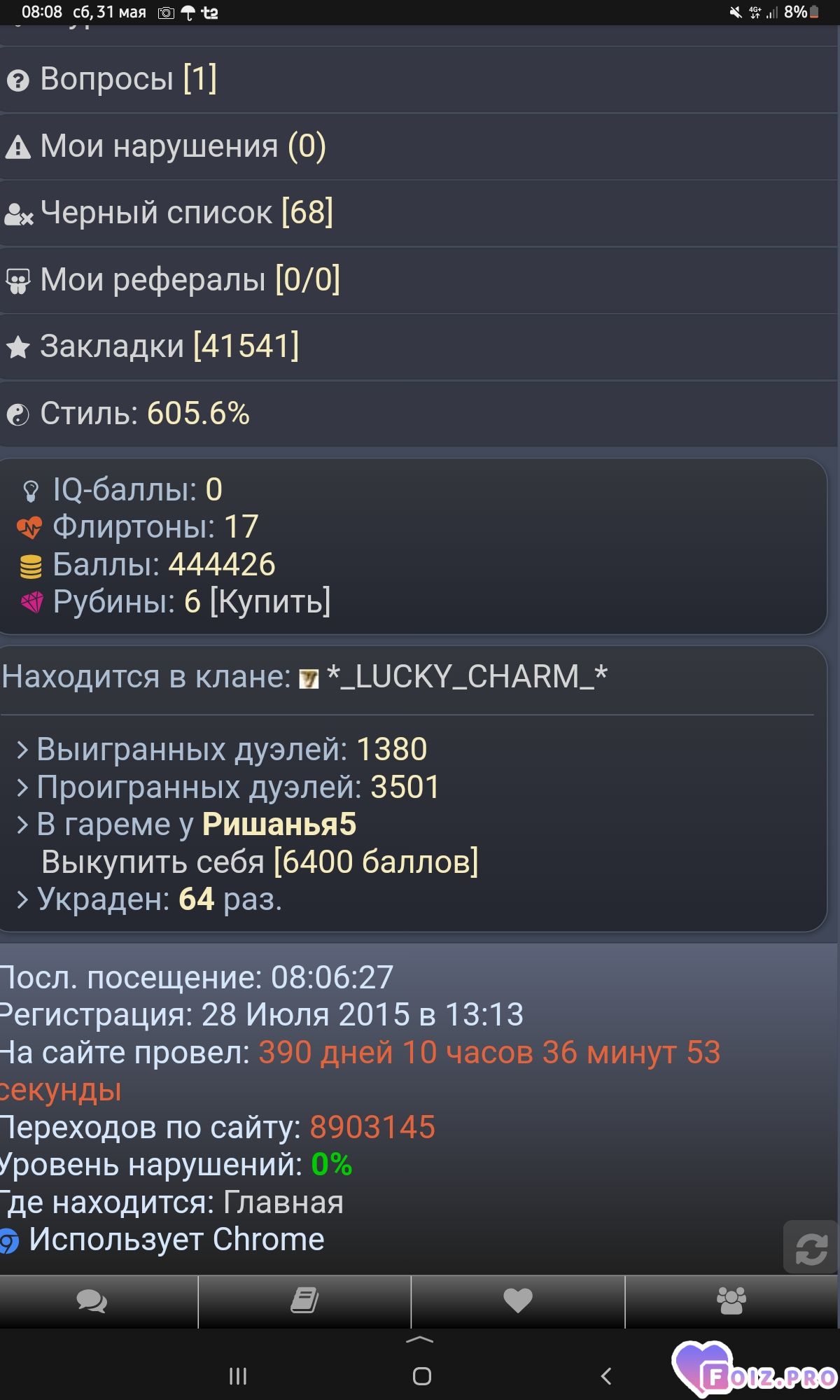Open the chat bubbles tab
Image resolution: width=840 pixels, height=1400 pixels.
[x=92, y=1301]
